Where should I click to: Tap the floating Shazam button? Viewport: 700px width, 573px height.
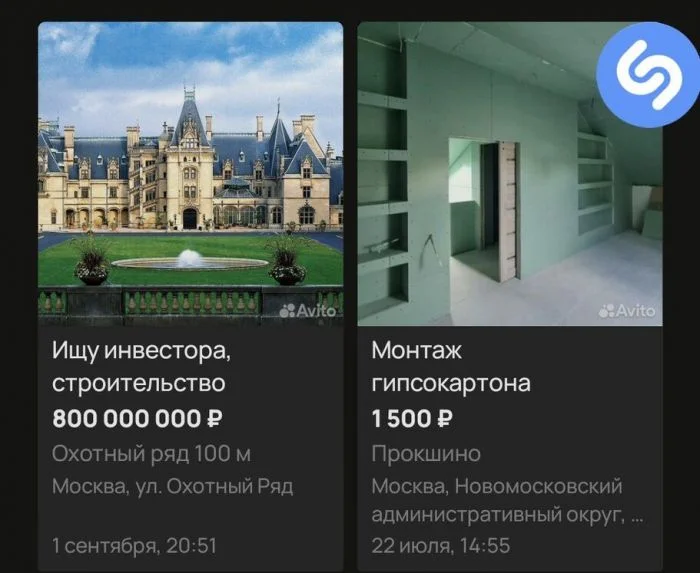[x=646, y=74]
